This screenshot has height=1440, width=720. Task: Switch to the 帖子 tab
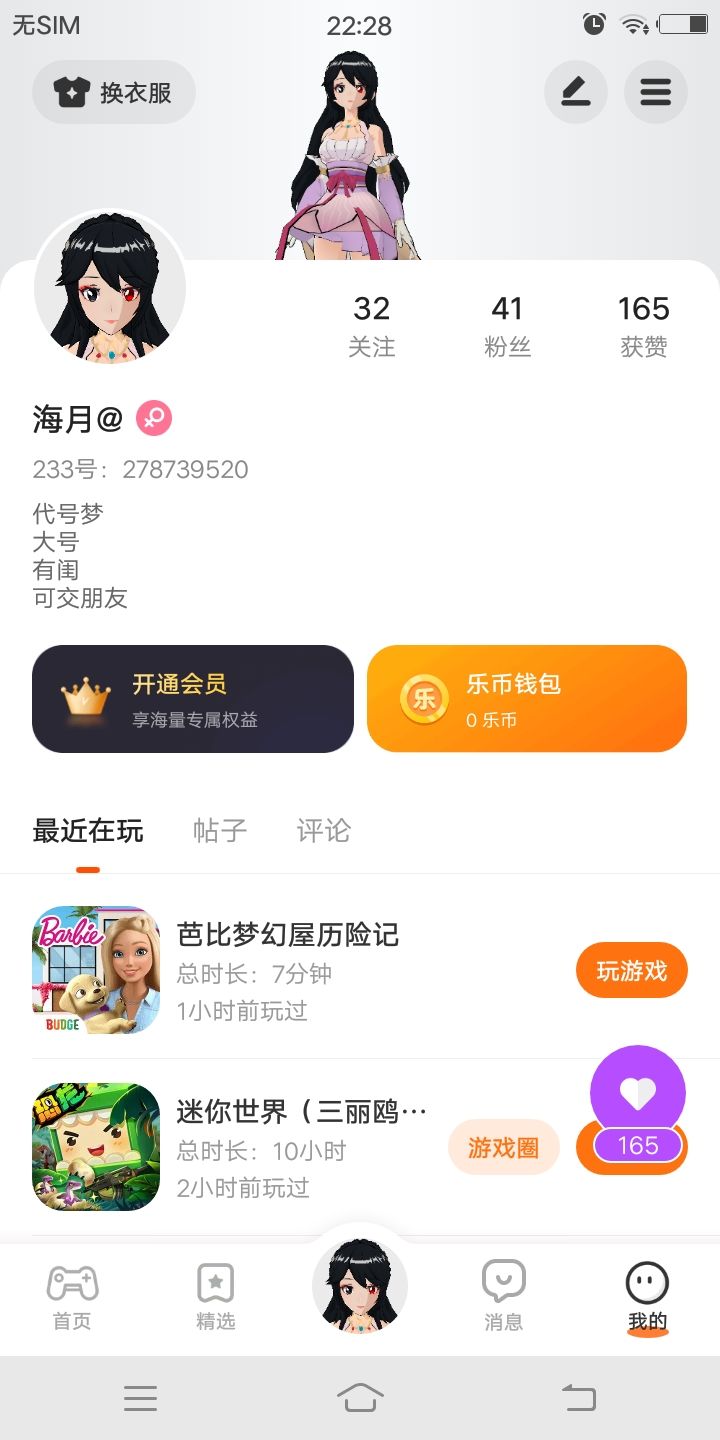click(x=220, y=831)
